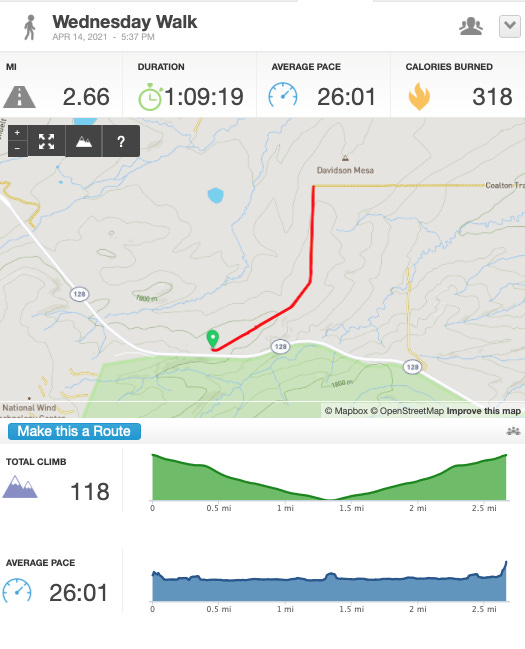
Task: Tap the group icon beside Make this a Route
Action: [x=513, y=431]
